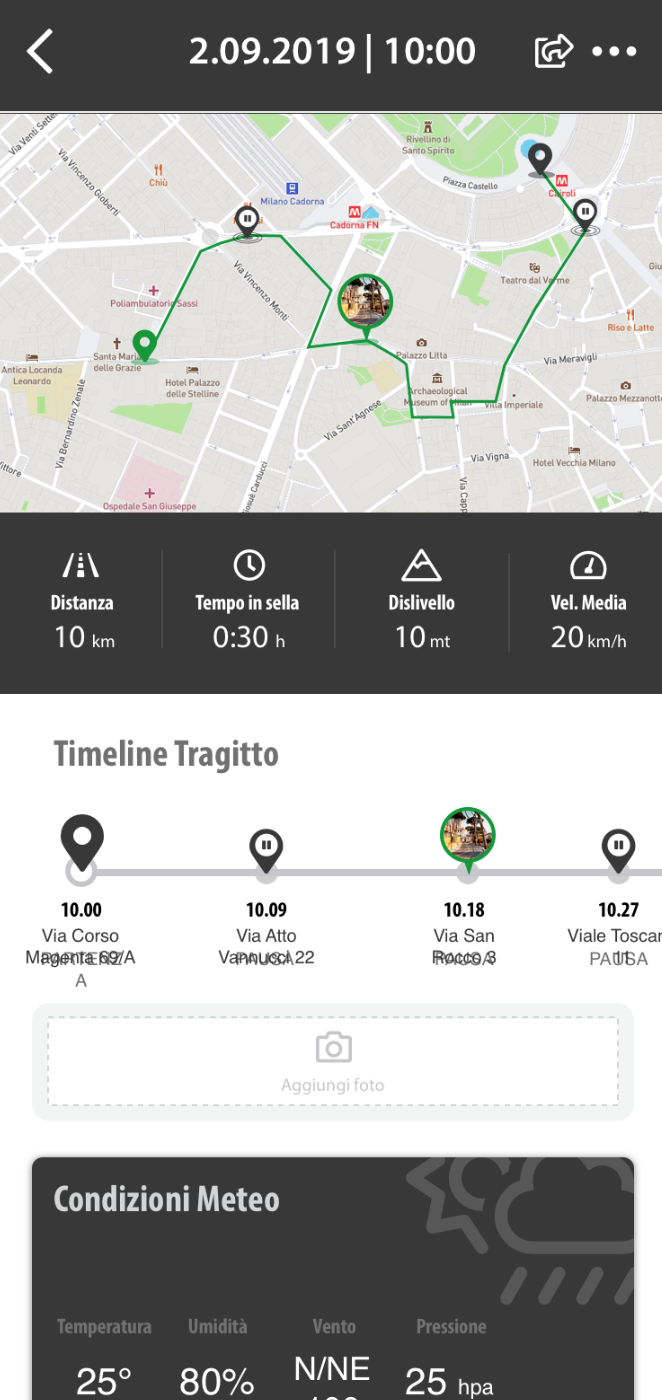Share this ride
The image size is (662, 1400).
553,51
